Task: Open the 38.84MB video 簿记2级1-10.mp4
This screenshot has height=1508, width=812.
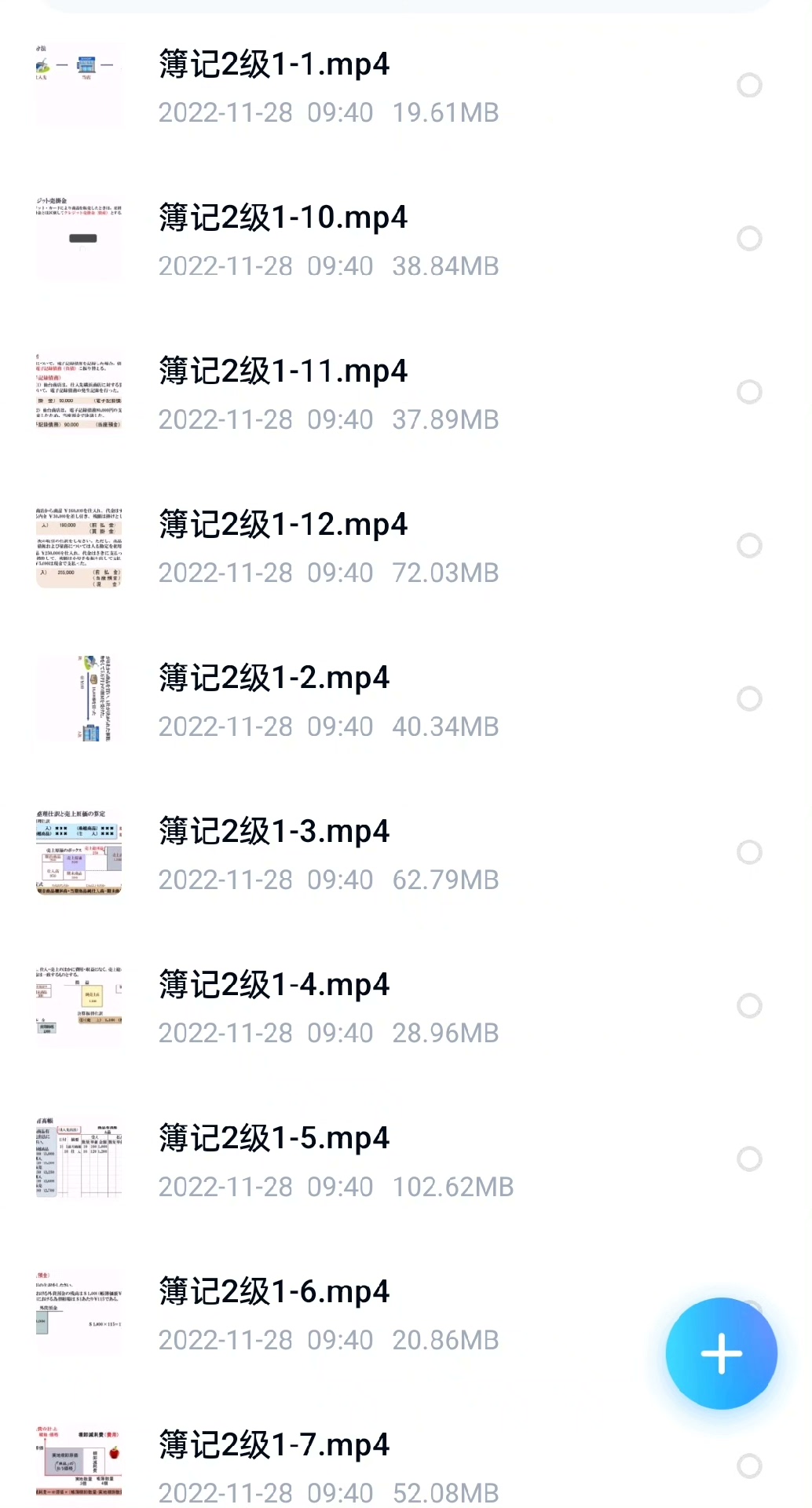Action: coord(283,218)
